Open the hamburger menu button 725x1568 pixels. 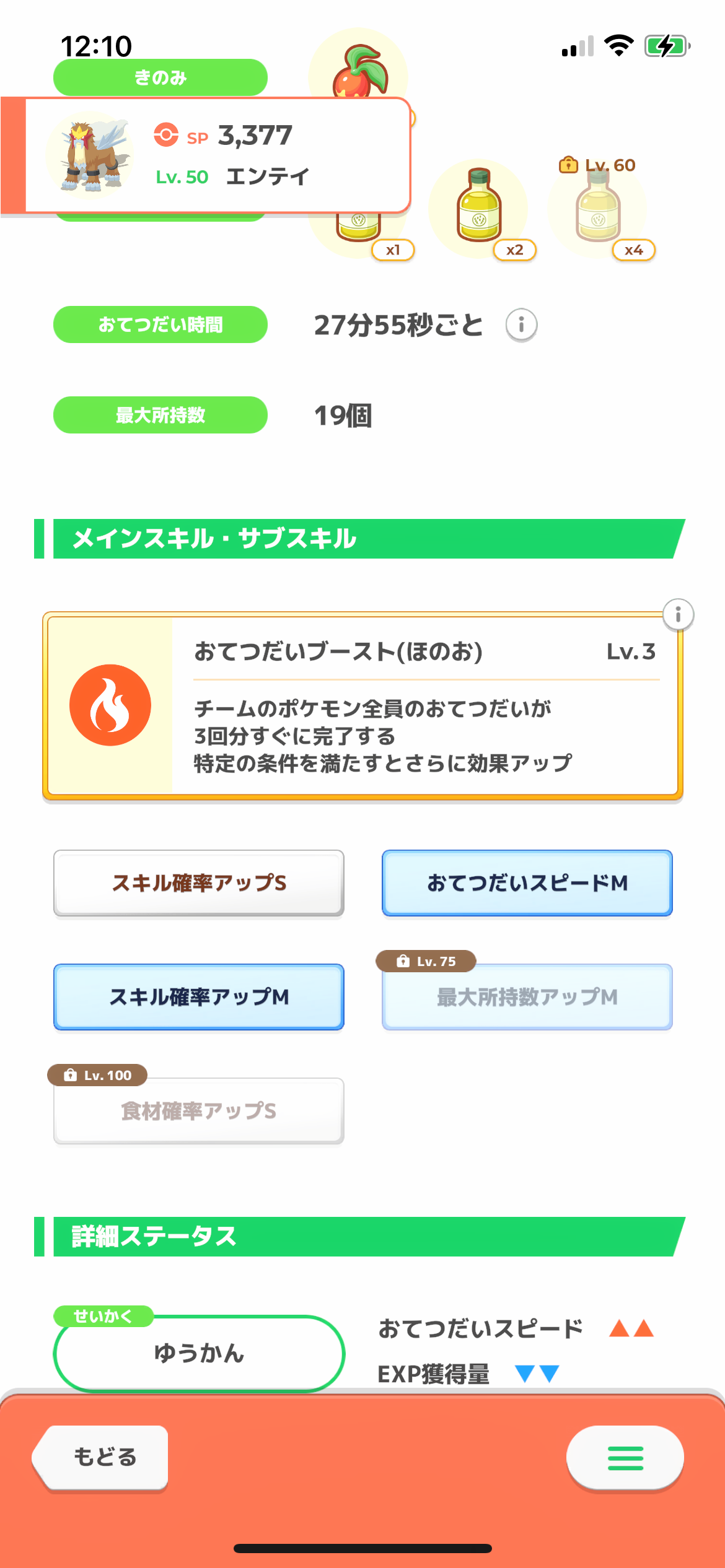point(625,1458)
